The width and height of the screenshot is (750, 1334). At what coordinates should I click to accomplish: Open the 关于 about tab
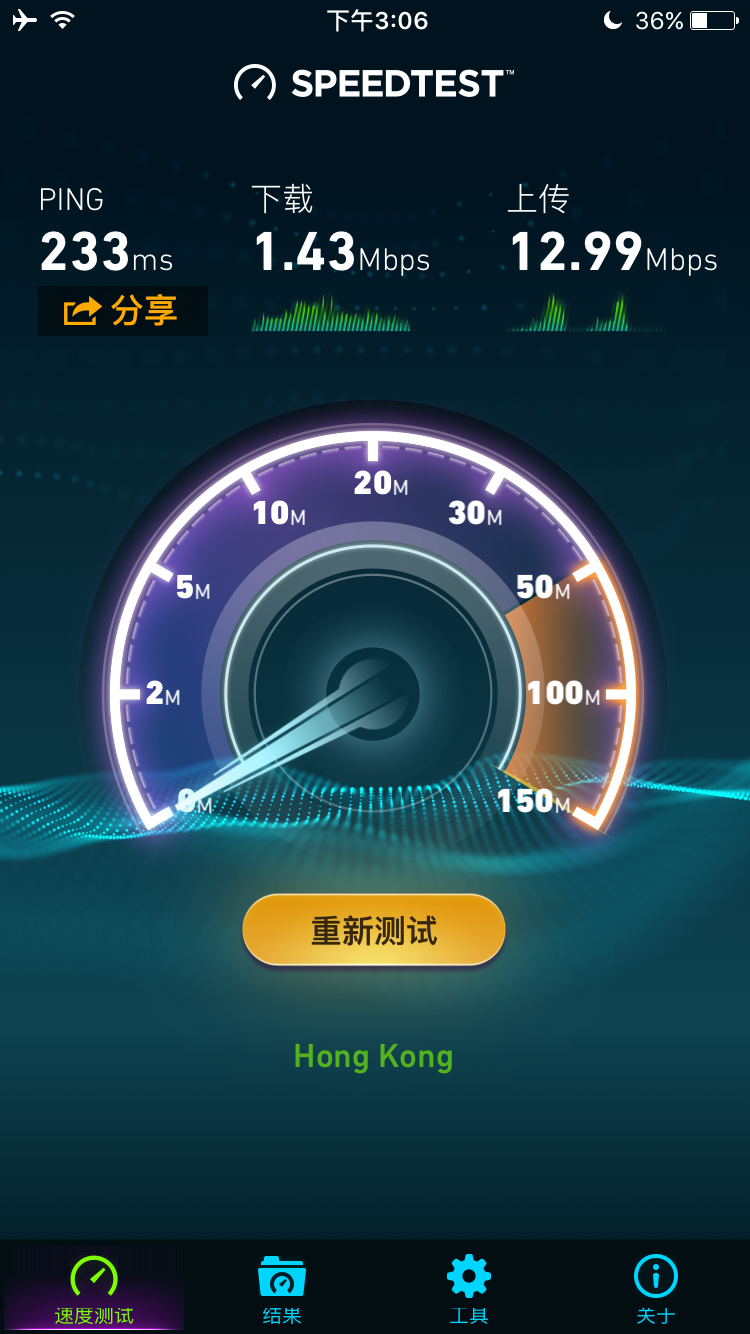pos(656,1290)
